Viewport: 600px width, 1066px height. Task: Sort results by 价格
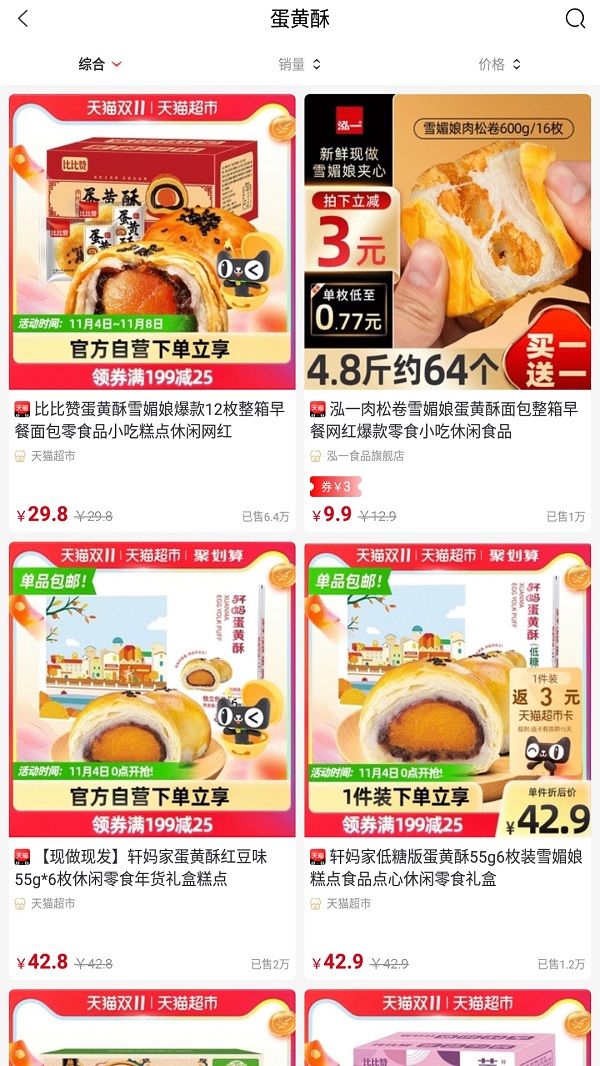point(499,64)
